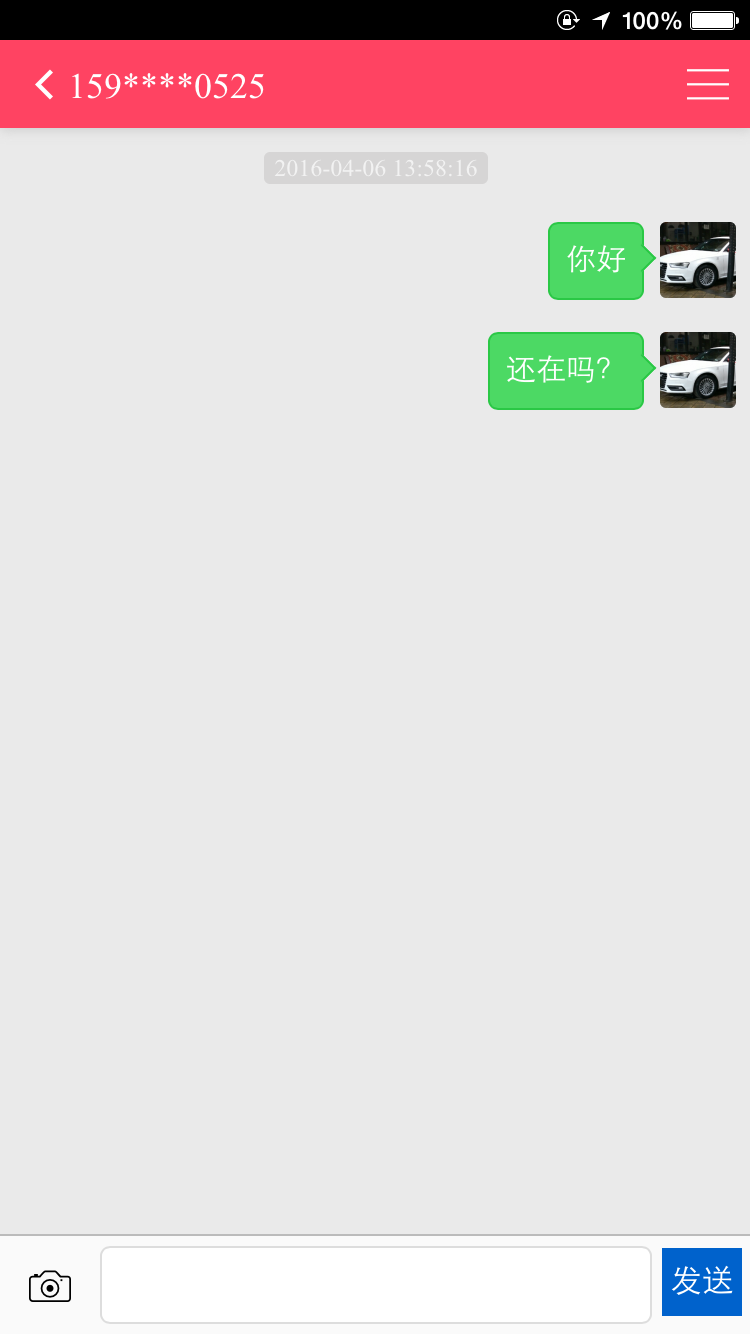Tap the camera icon to attach photo

click(x=50, y=1286)
